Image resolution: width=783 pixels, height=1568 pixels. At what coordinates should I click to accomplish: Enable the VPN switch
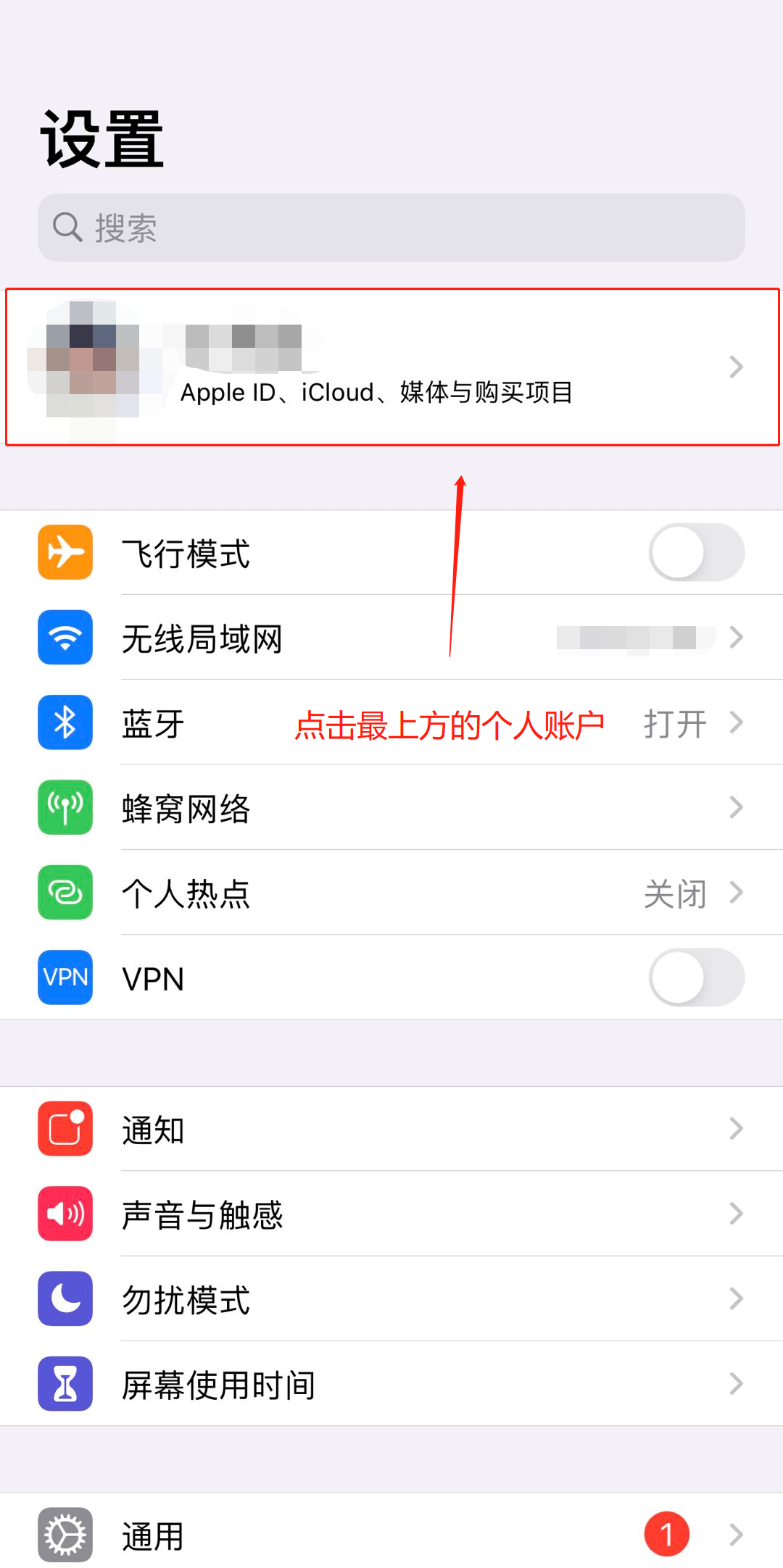(x=696, y=977)
